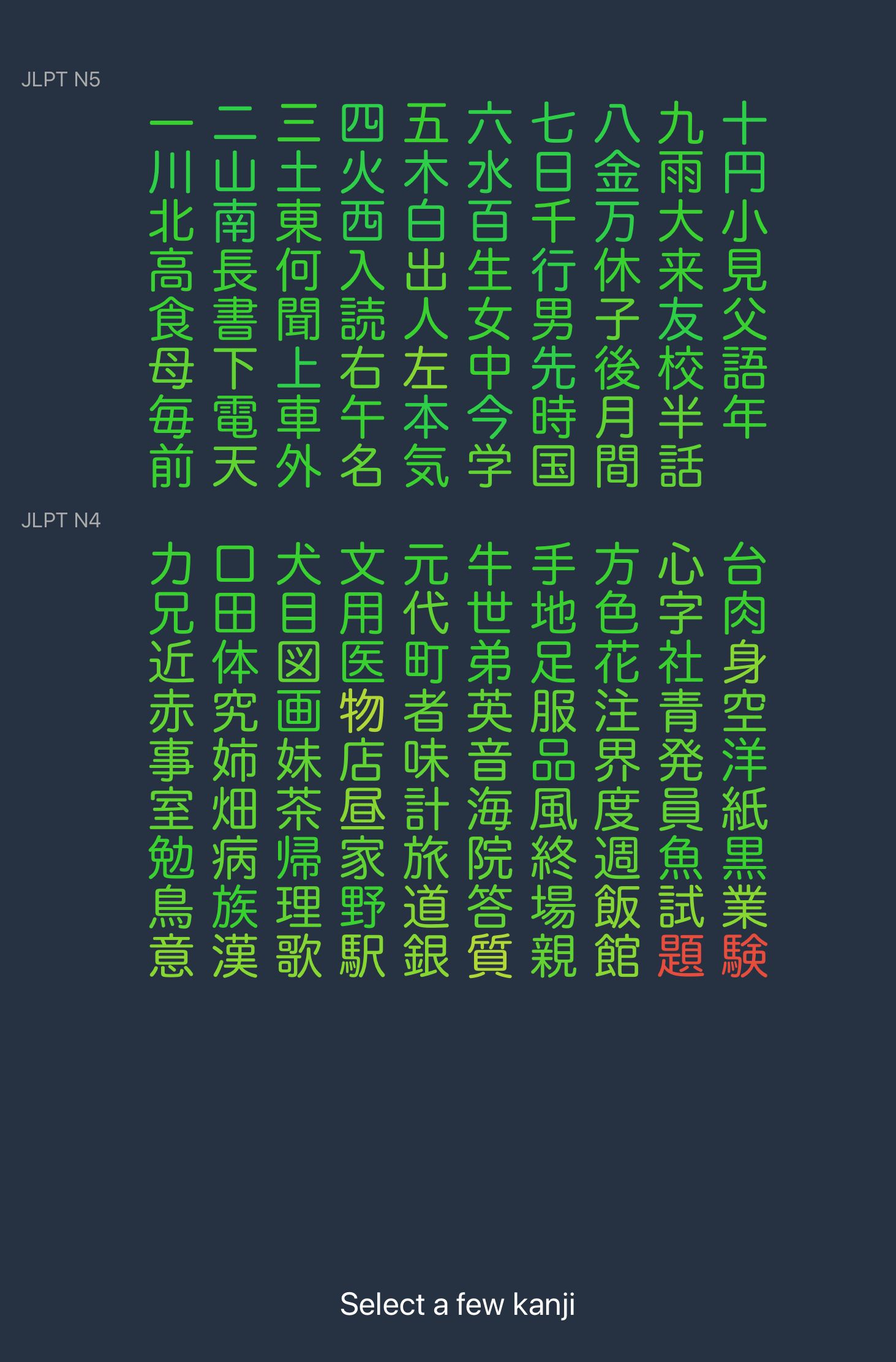Select the kanji 語
This screenshot has height=1362, width=896.
click(x=744, y=369)
